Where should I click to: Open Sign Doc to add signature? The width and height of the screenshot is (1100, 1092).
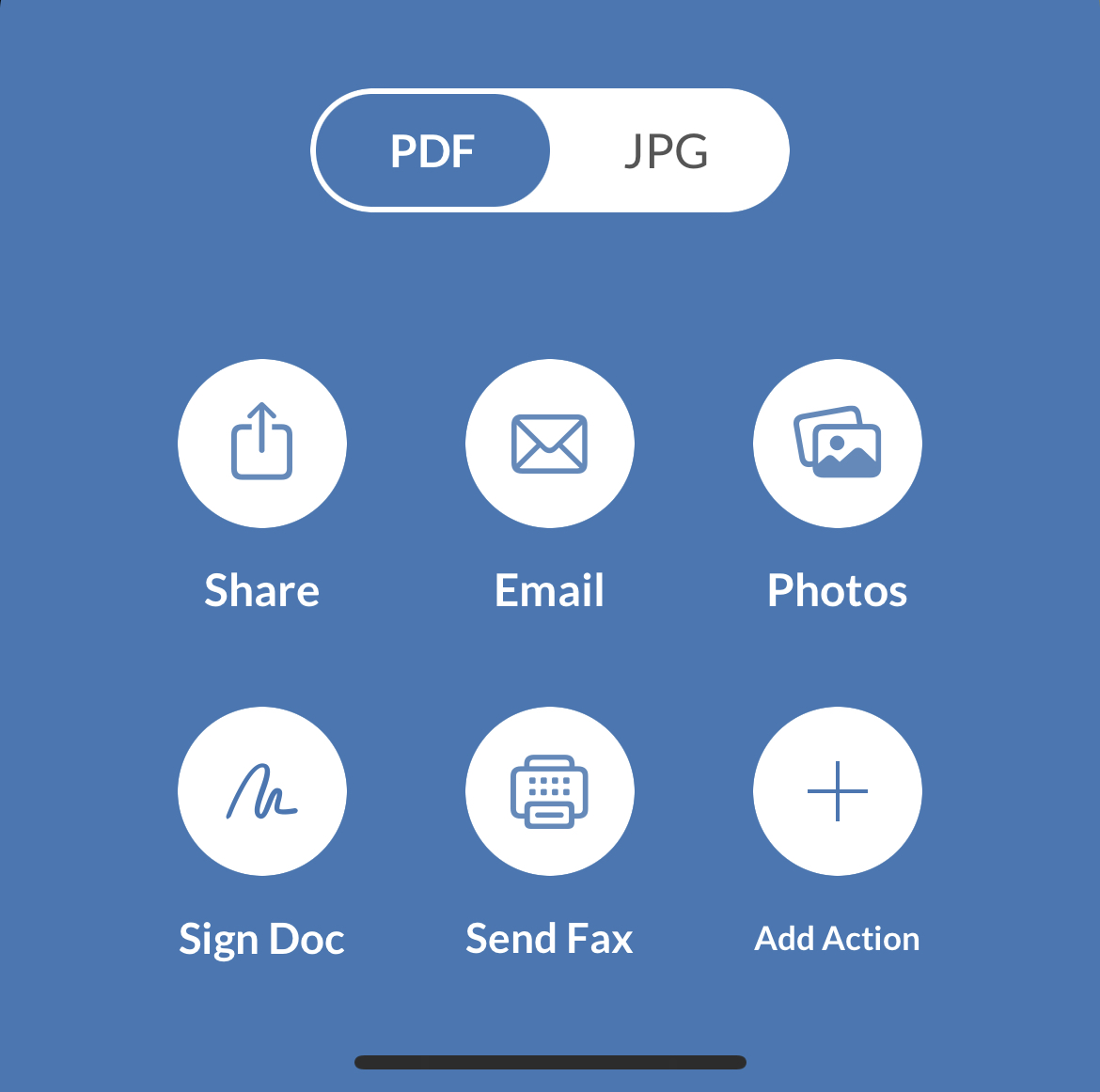[262, 791]
